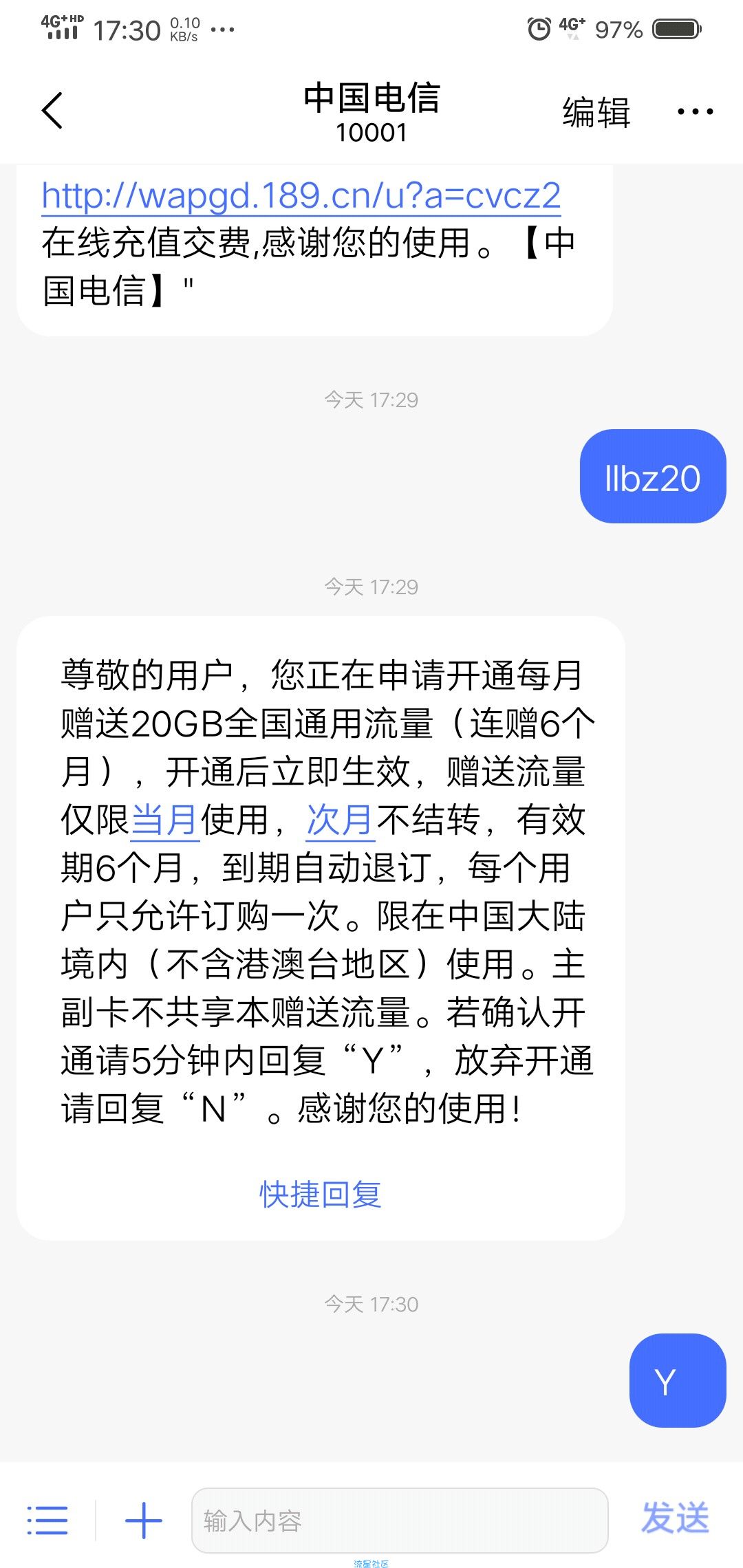Tap 编辑 to edit messages
The height and width of the screenshot is (1568, 743).
(596, 111)
